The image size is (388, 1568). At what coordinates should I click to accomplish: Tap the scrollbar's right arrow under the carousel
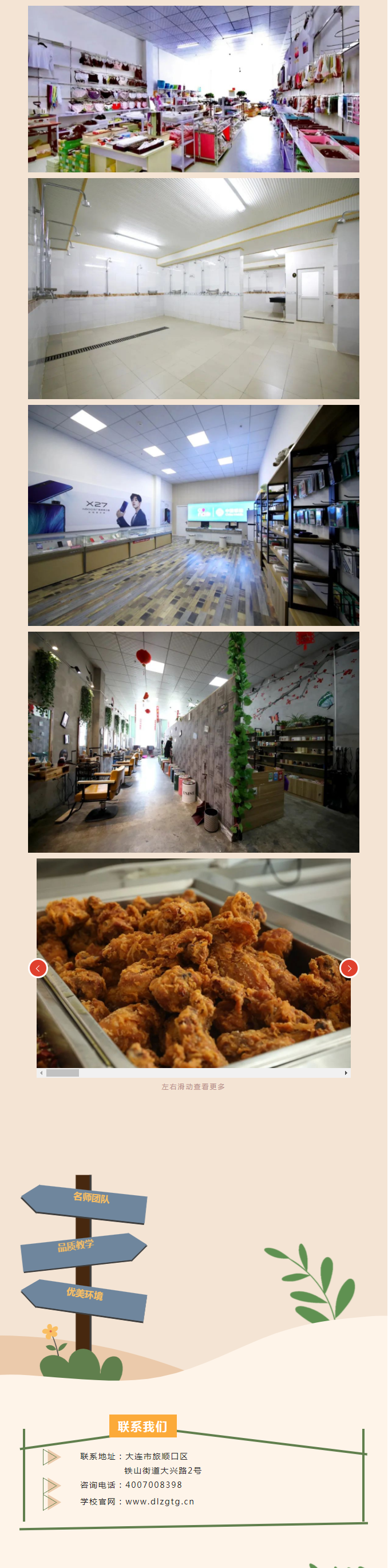tap(346, 1073)
